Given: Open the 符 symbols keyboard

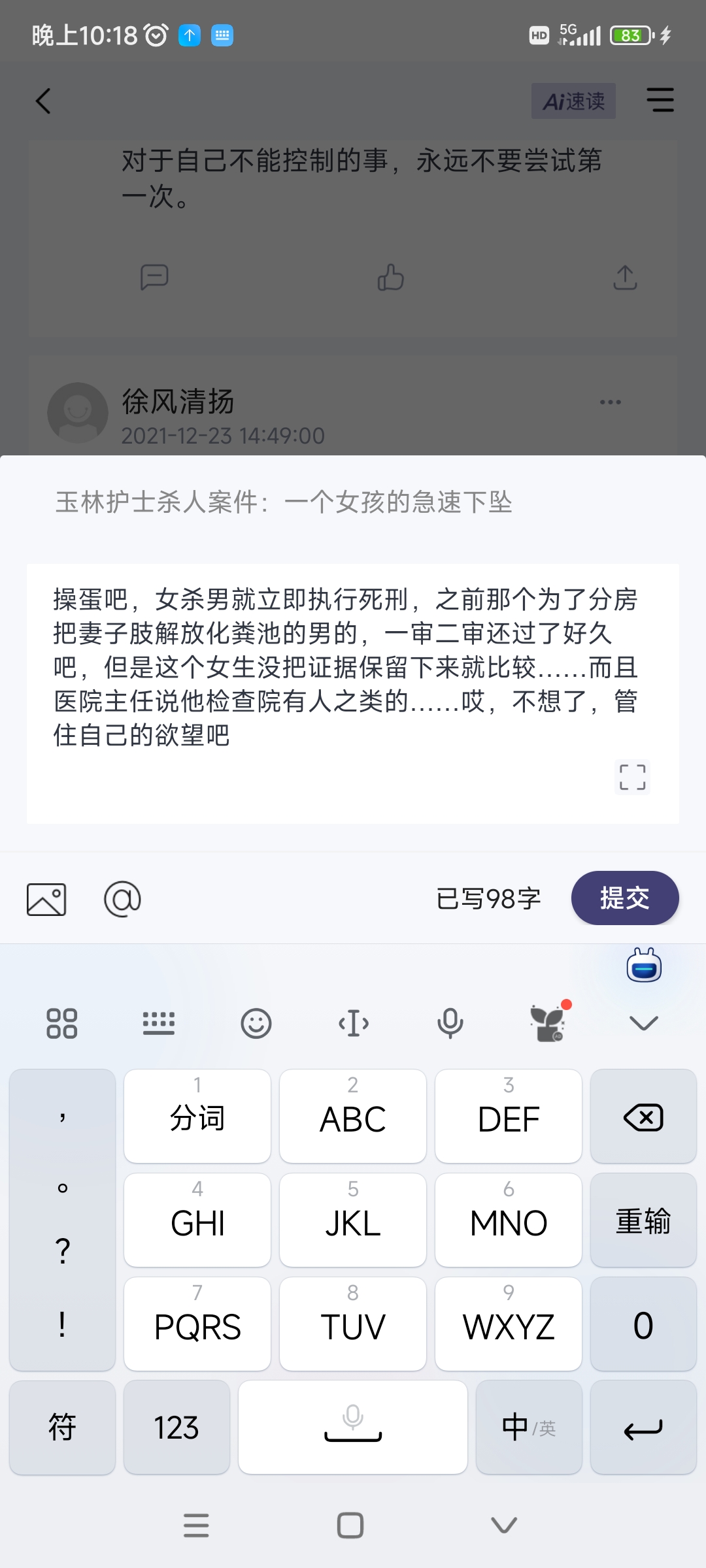Looking at the screenshot, I should click(62, 1428).
